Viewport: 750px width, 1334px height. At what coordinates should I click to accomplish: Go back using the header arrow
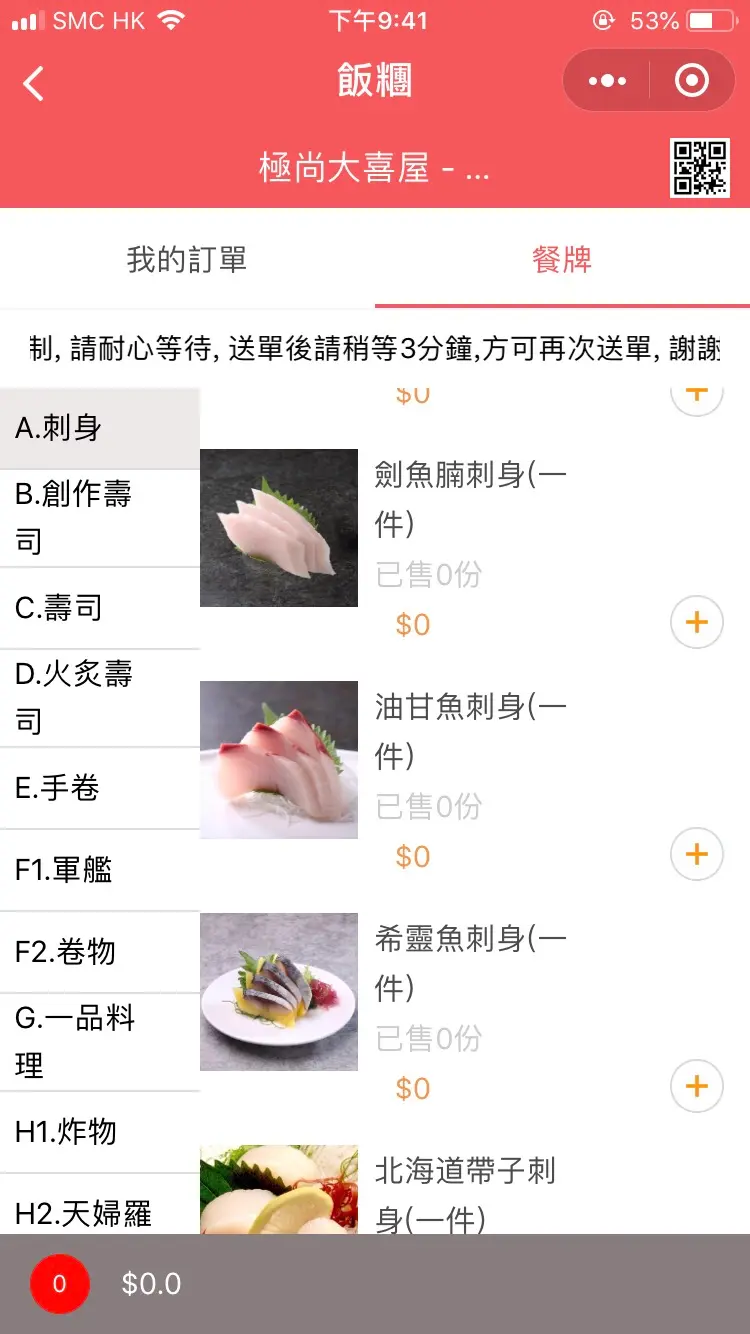coord(34,83)
